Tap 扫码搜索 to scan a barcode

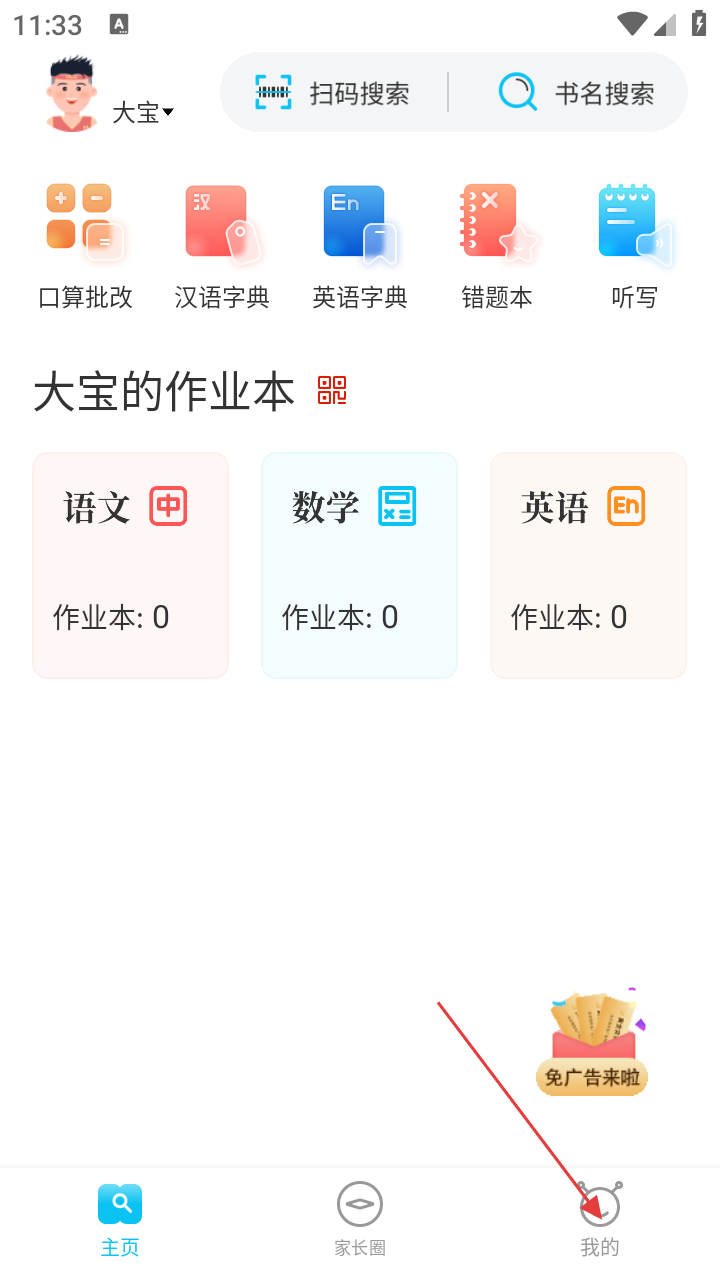tap(334, 93)
